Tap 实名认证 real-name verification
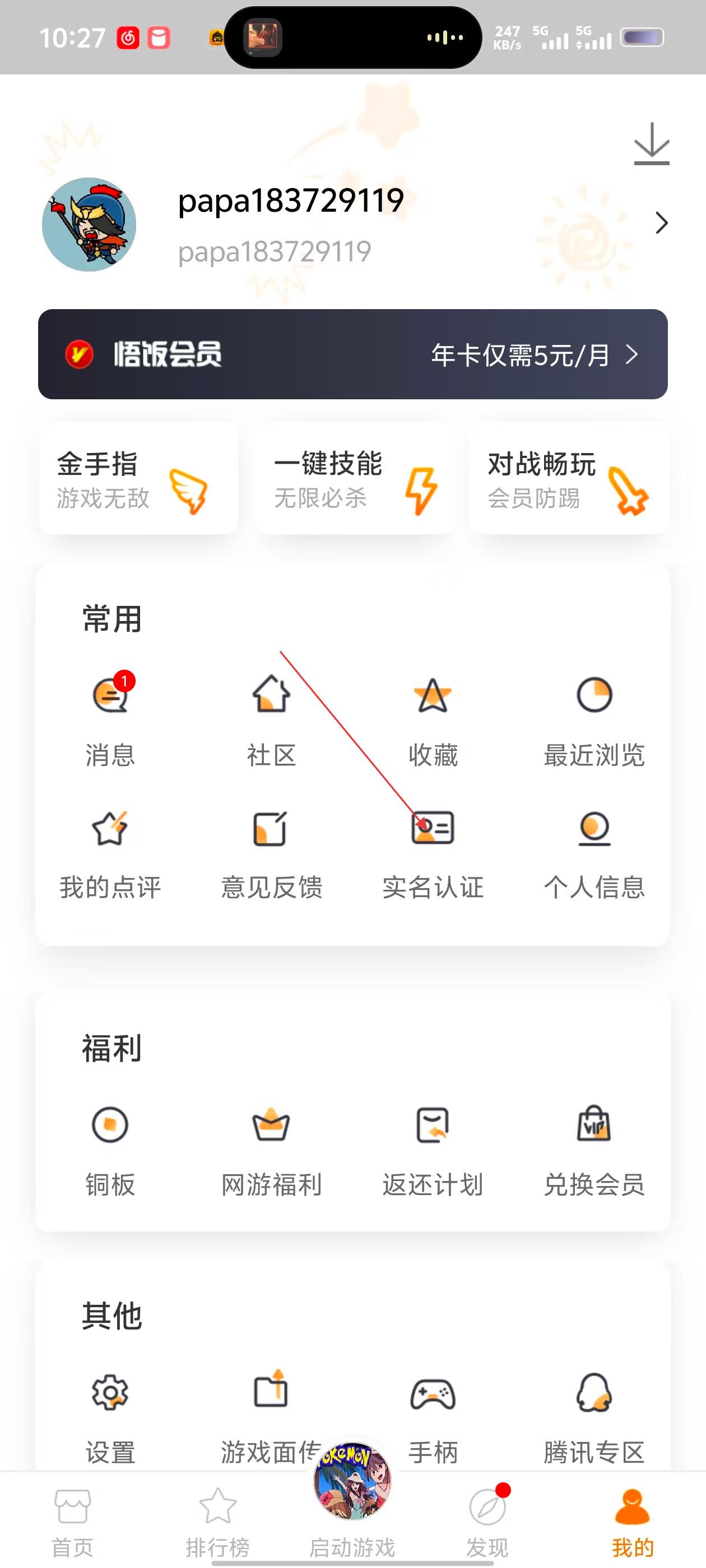 pos(433,852)
